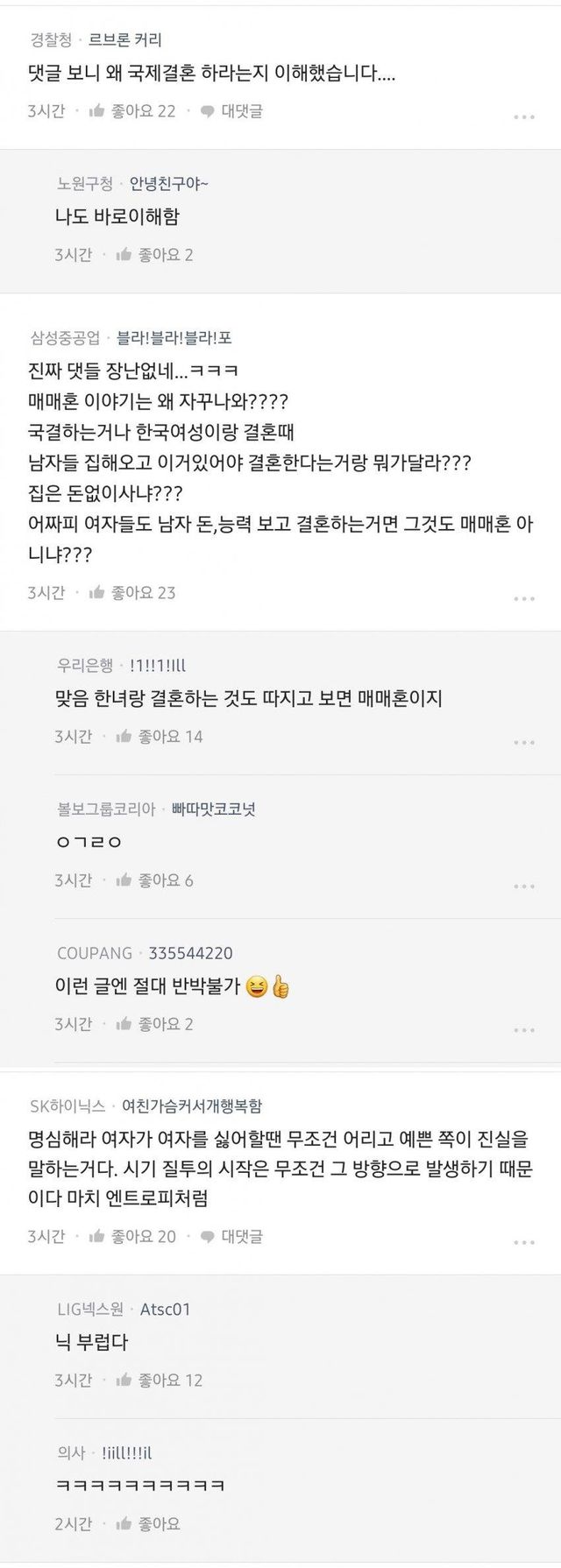Like the 우리은행 user's reply

(x=159, y=737)
